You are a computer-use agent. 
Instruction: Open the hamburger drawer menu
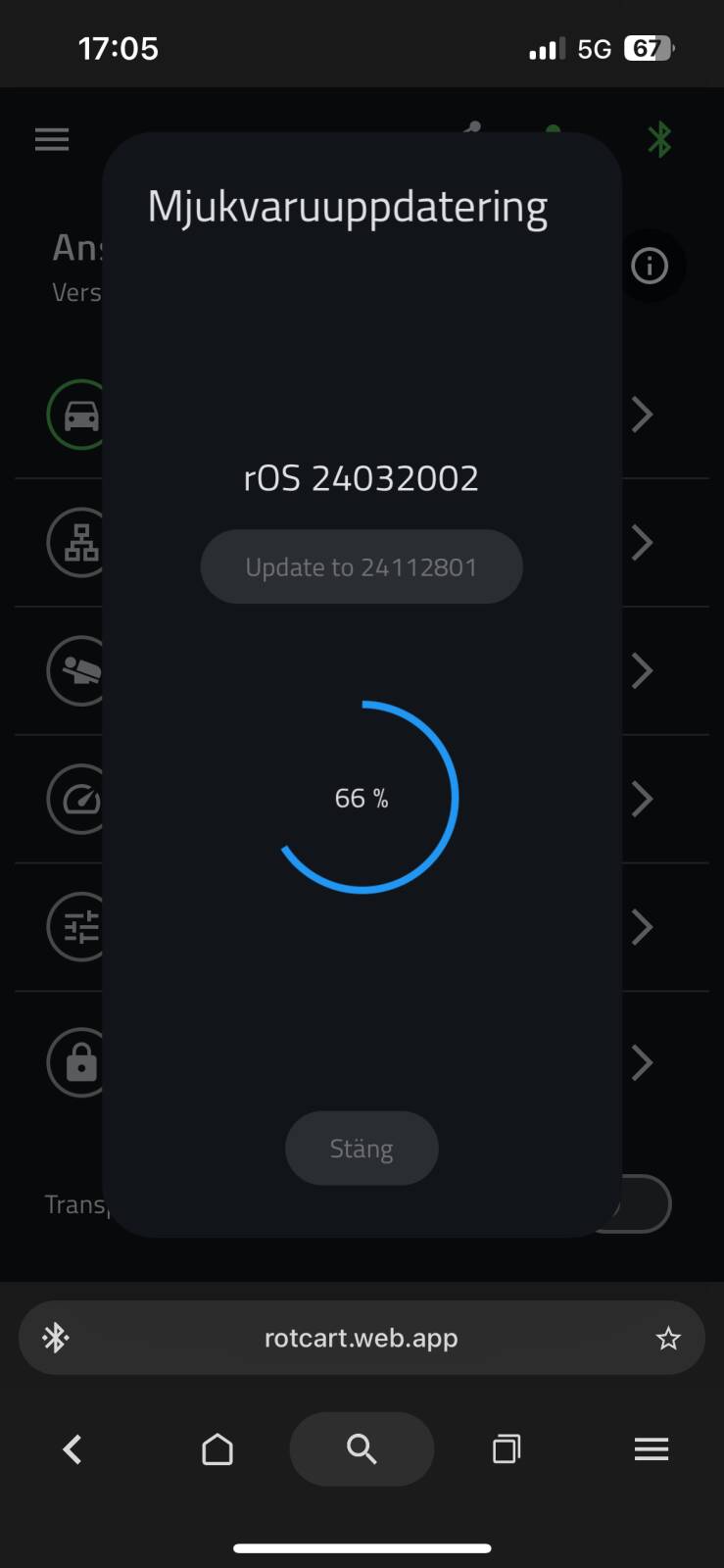click(52, 139)
